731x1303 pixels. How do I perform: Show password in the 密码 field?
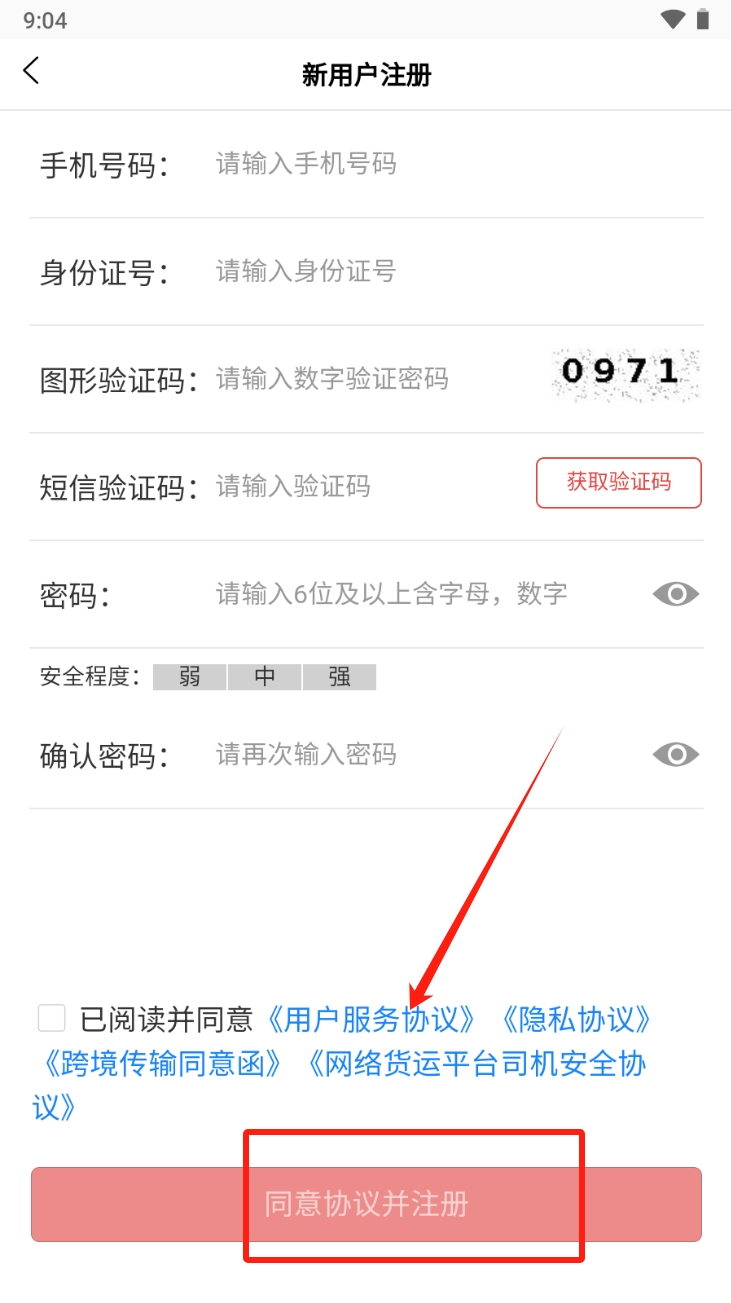(675, 594)
